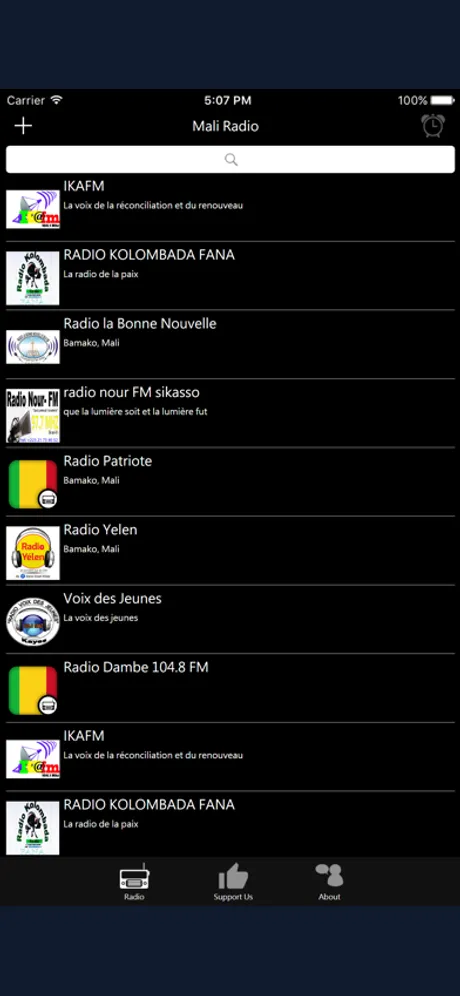The height and width of the screenshot is (996, 460).
Task: Open the About tab
Action: tap(329, 882)
